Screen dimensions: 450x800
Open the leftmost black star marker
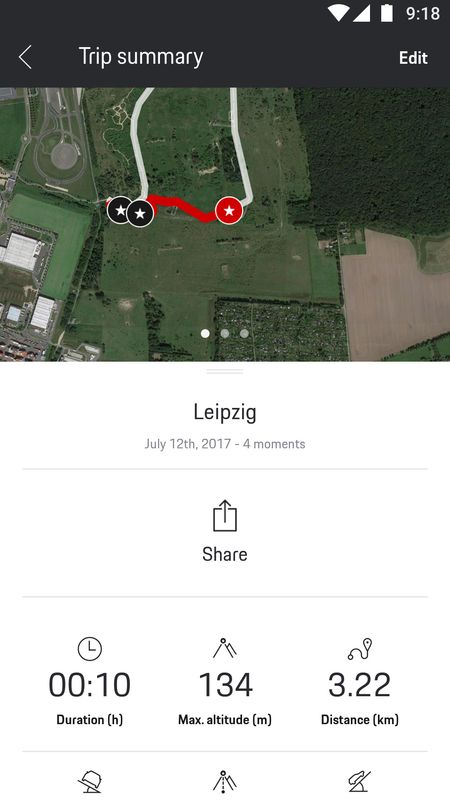[x=119, y=210]
